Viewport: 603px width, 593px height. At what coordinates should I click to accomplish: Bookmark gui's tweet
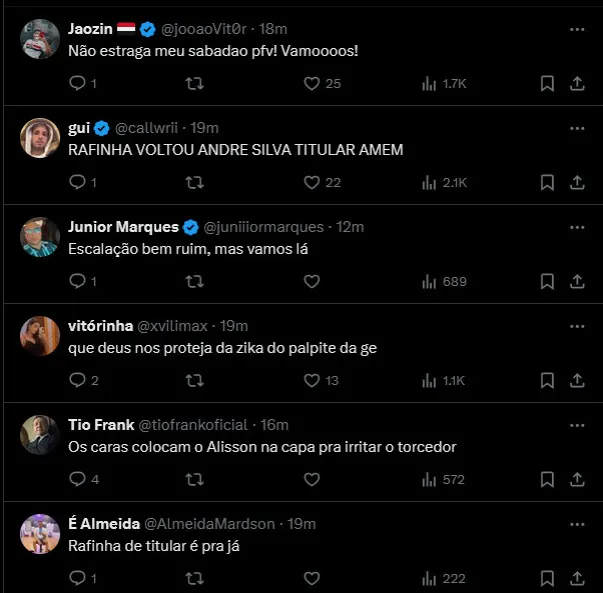pyautogui.click(x=547, y=182)
